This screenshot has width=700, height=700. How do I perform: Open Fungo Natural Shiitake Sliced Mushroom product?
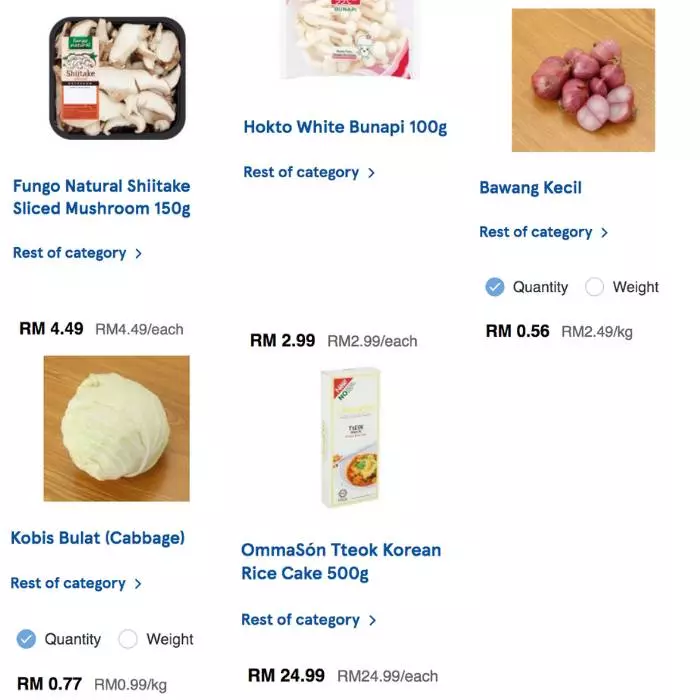(x=101, y=197)
